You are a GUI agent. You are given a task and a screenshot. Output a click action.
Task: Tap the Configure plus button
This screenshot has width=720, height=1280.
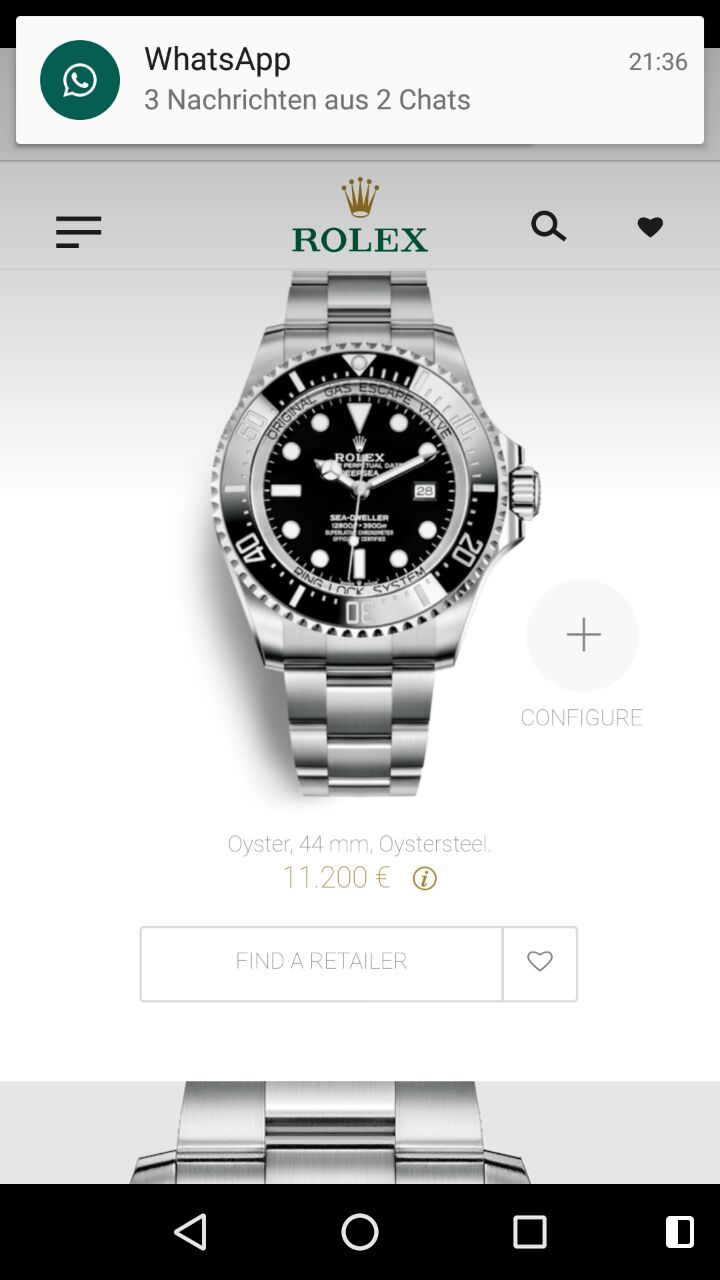point(582,635)
